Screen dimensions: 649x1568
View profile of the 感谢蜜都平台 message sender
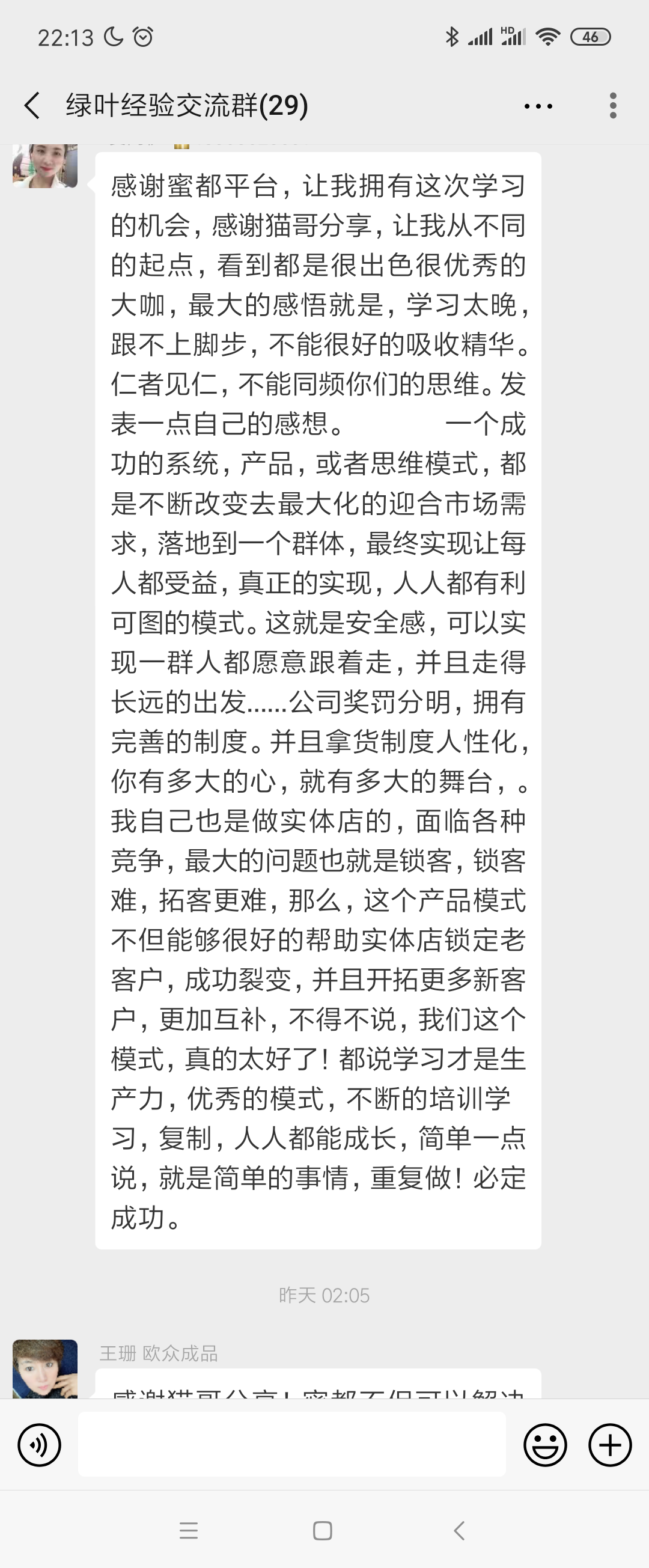[x=45, y=166]
